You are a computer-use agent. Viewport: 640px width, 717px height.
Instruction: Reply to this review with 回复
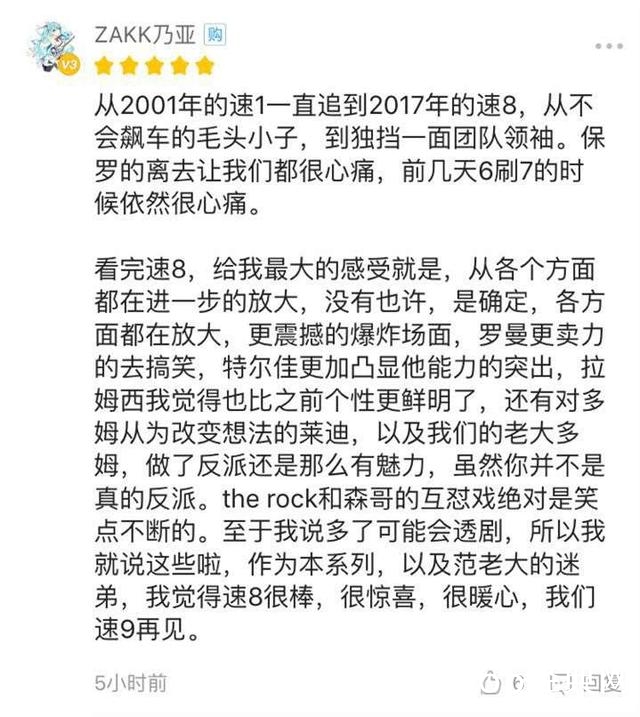pyautogui.click(x=599, y=684)
